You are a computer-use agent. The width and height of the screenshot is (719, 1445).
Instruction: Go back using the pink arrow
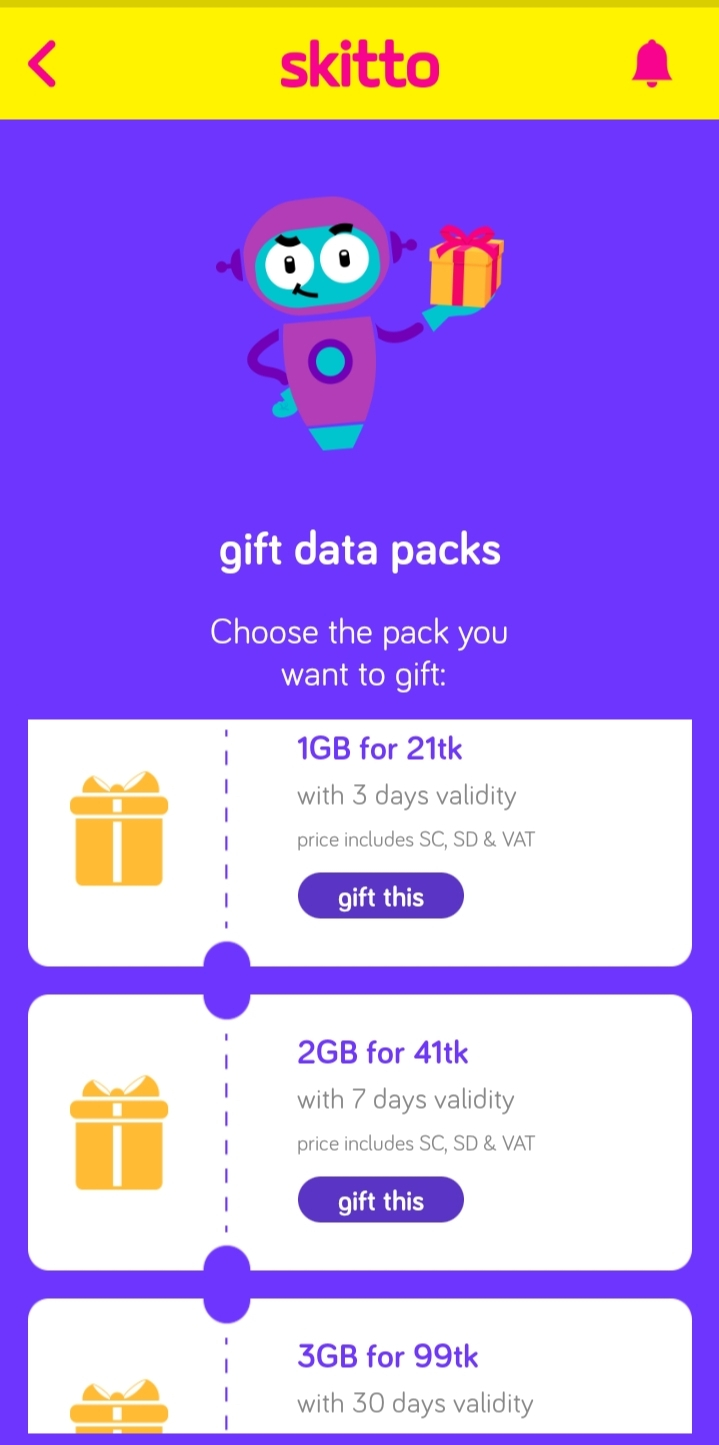tap(42, 64)
